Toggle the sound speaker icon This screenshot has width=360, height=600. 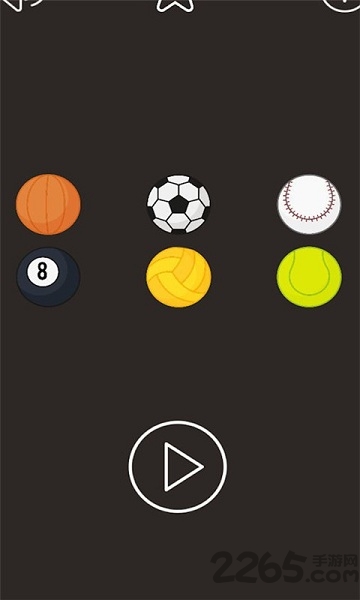click(x=24, y=5)
